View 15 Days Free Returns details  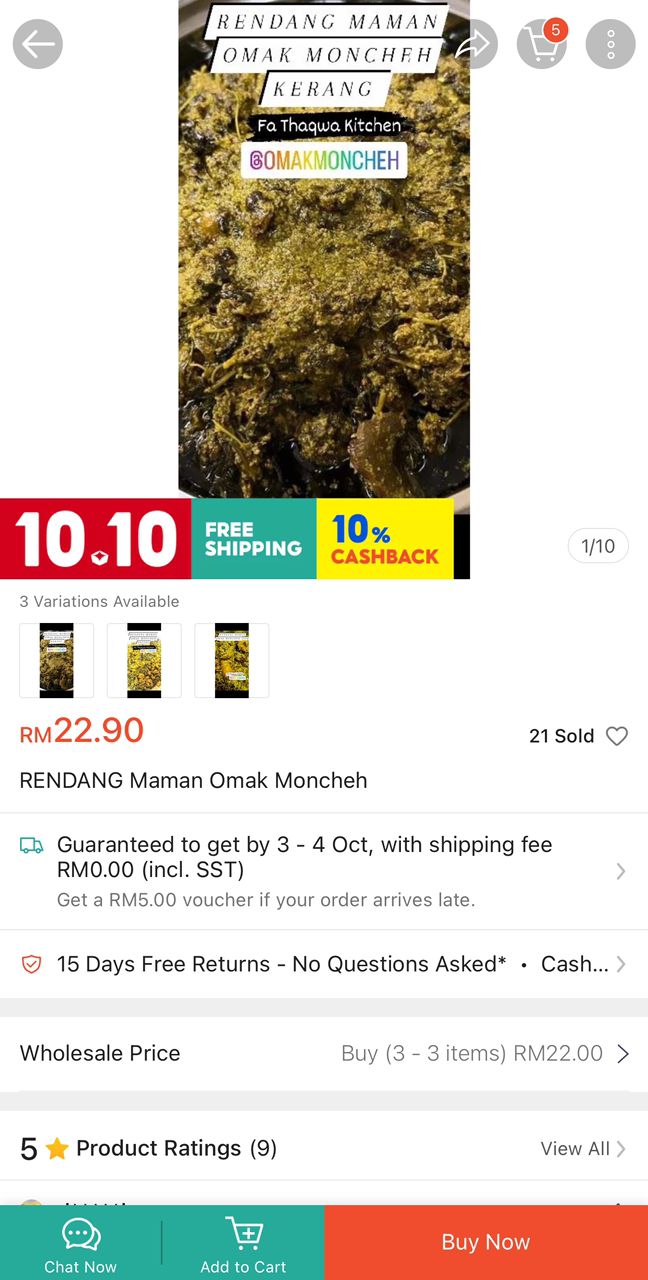[324, 964]
